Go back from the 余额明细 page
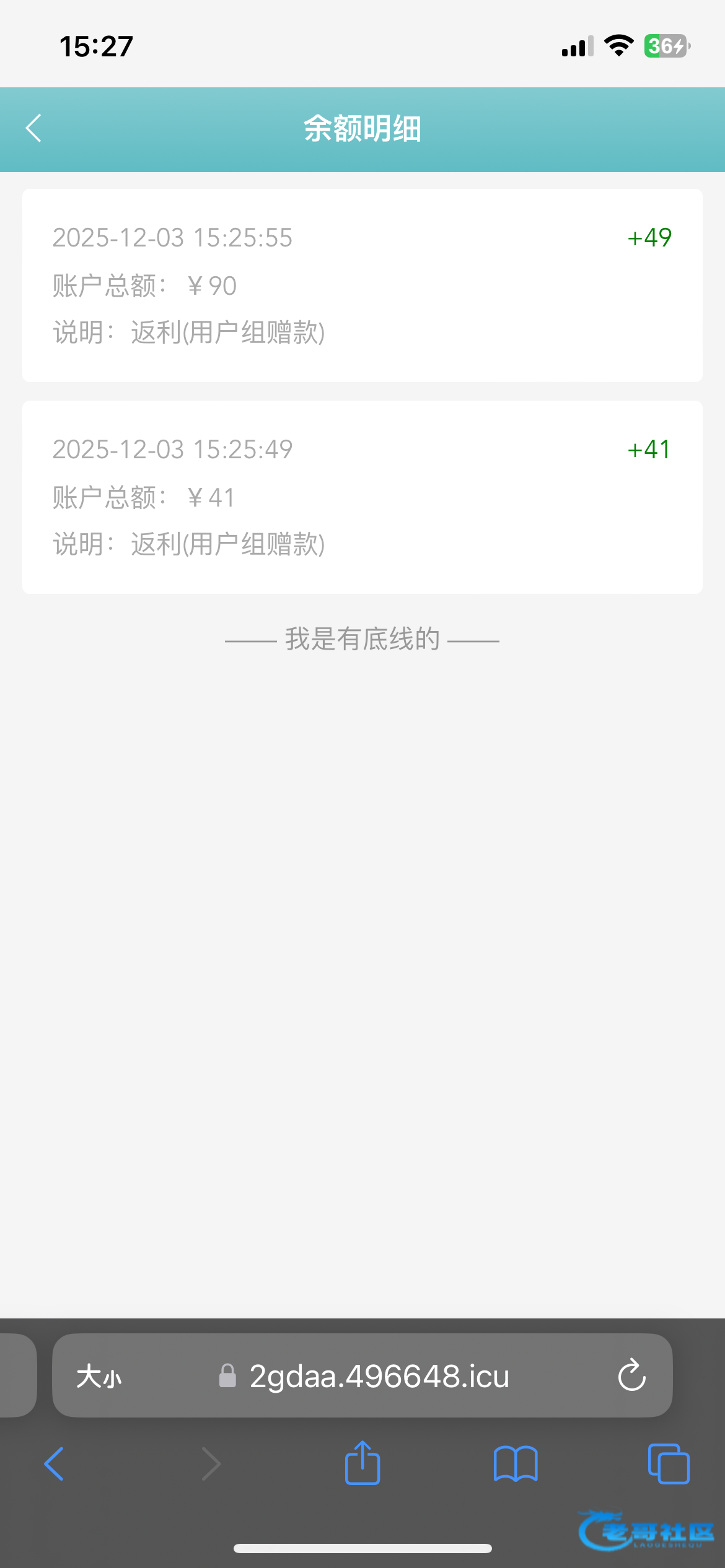 coord(34,128)
